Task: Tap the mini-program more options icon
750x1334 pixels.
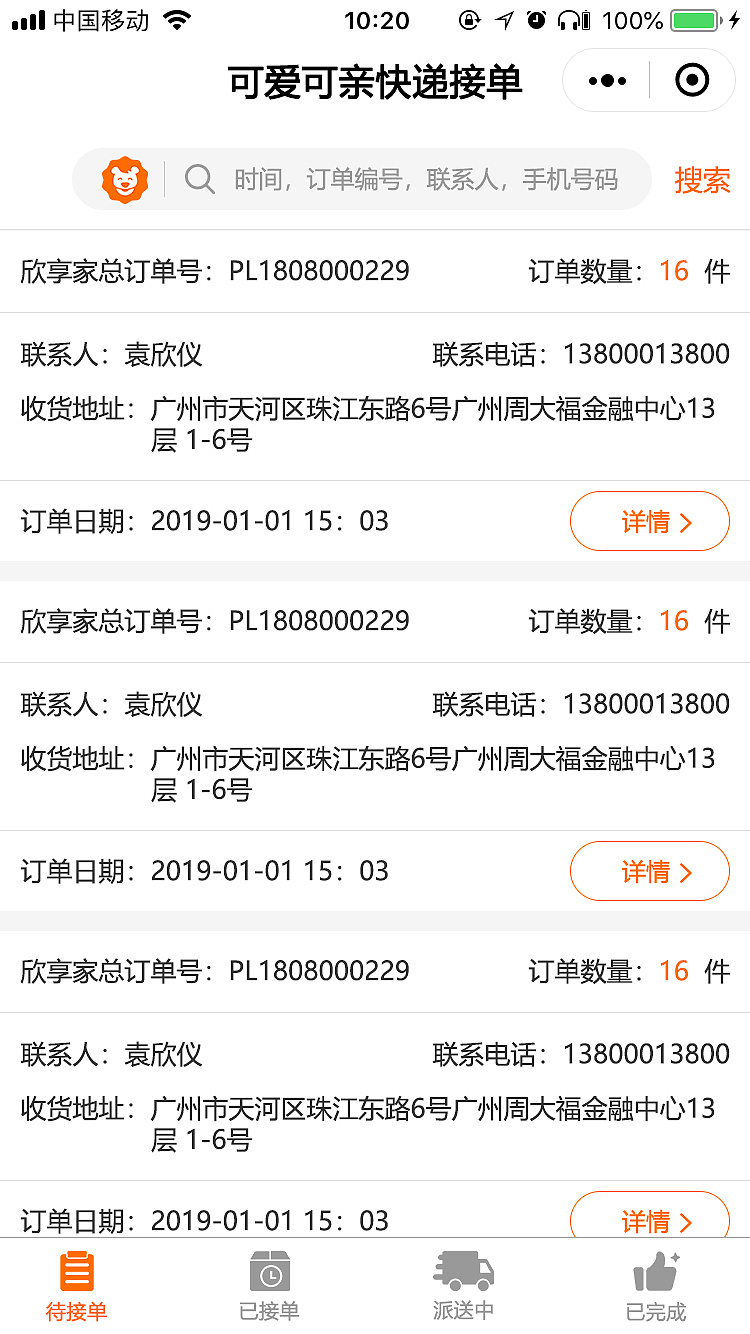Action: tap(606, 80)
